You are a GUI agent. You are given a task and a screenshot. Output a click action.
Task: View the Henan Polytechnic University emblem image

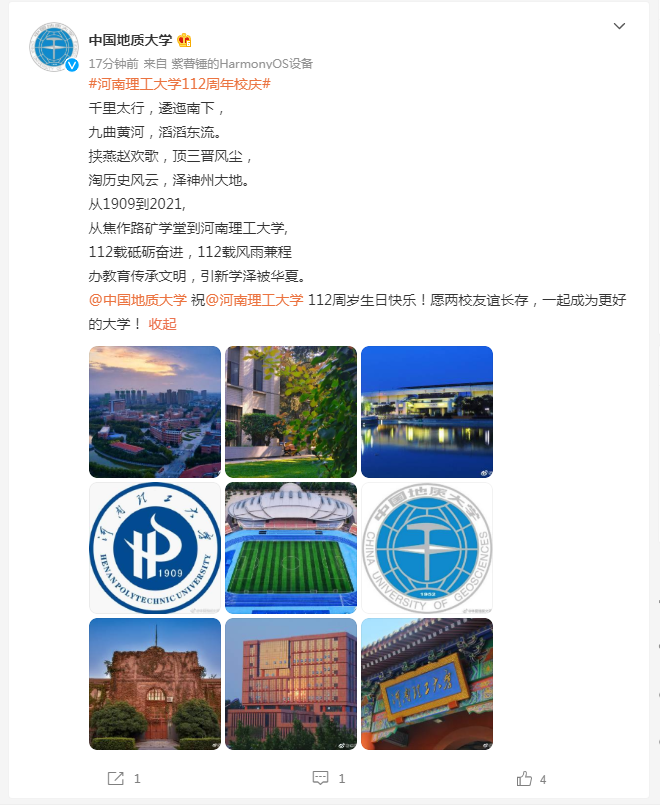pos(155,548)
